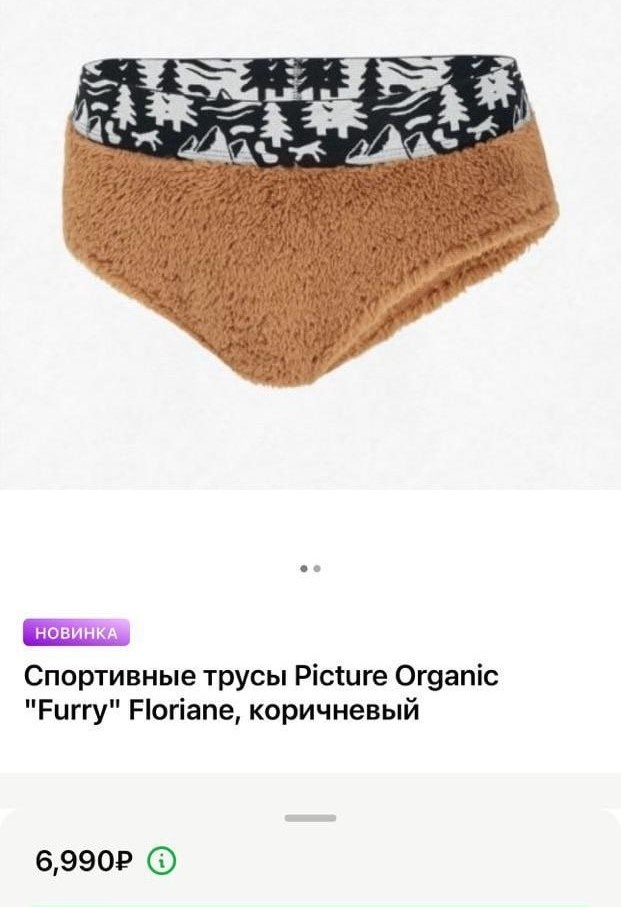Tap the image gallery page indicator dots
The height and width of the screenshot is (907, 621).
coord(310,568)
